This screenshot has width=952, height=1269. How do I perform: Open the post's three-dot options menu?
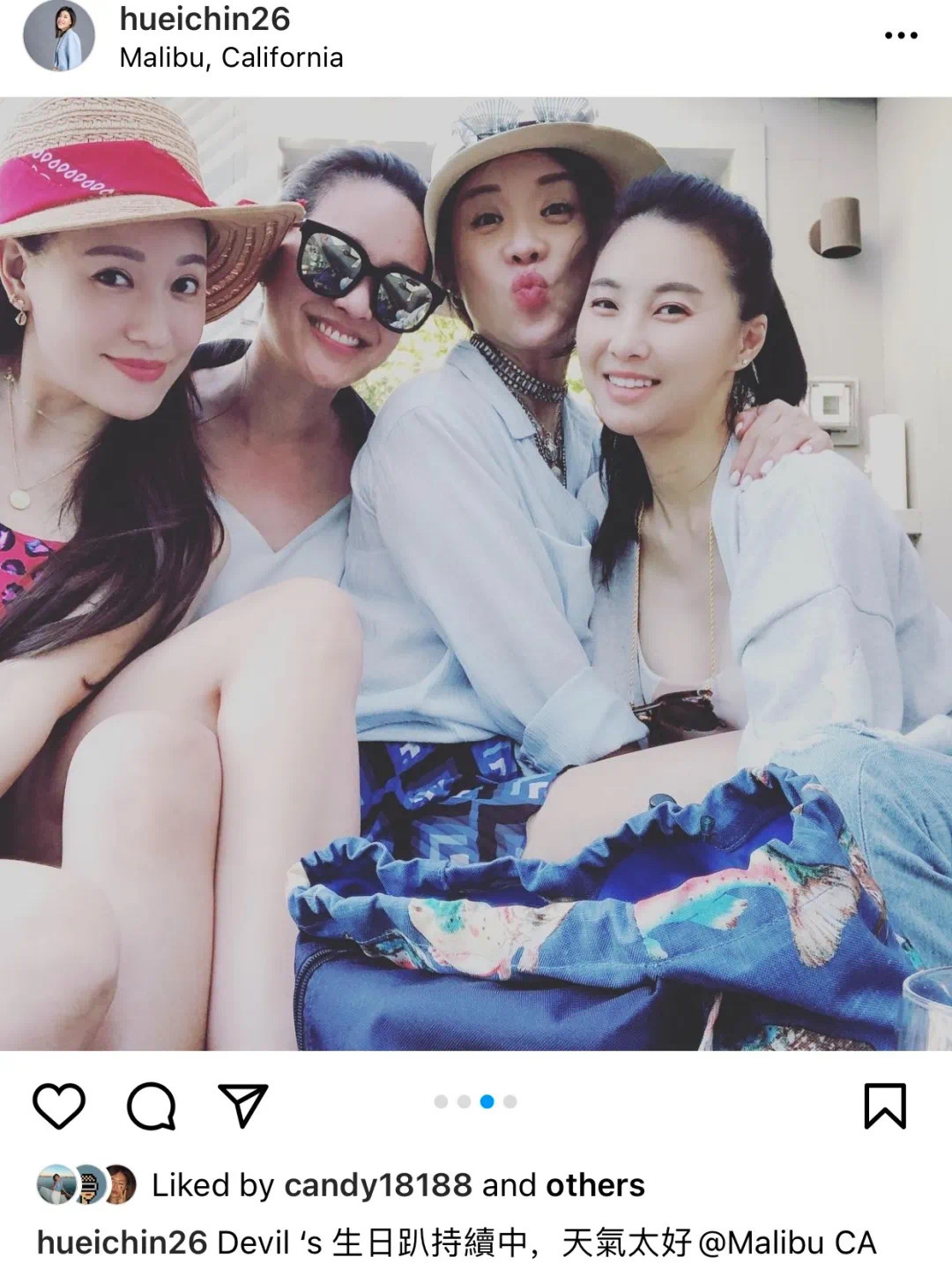pyautogui.click(x=900, y=35)
